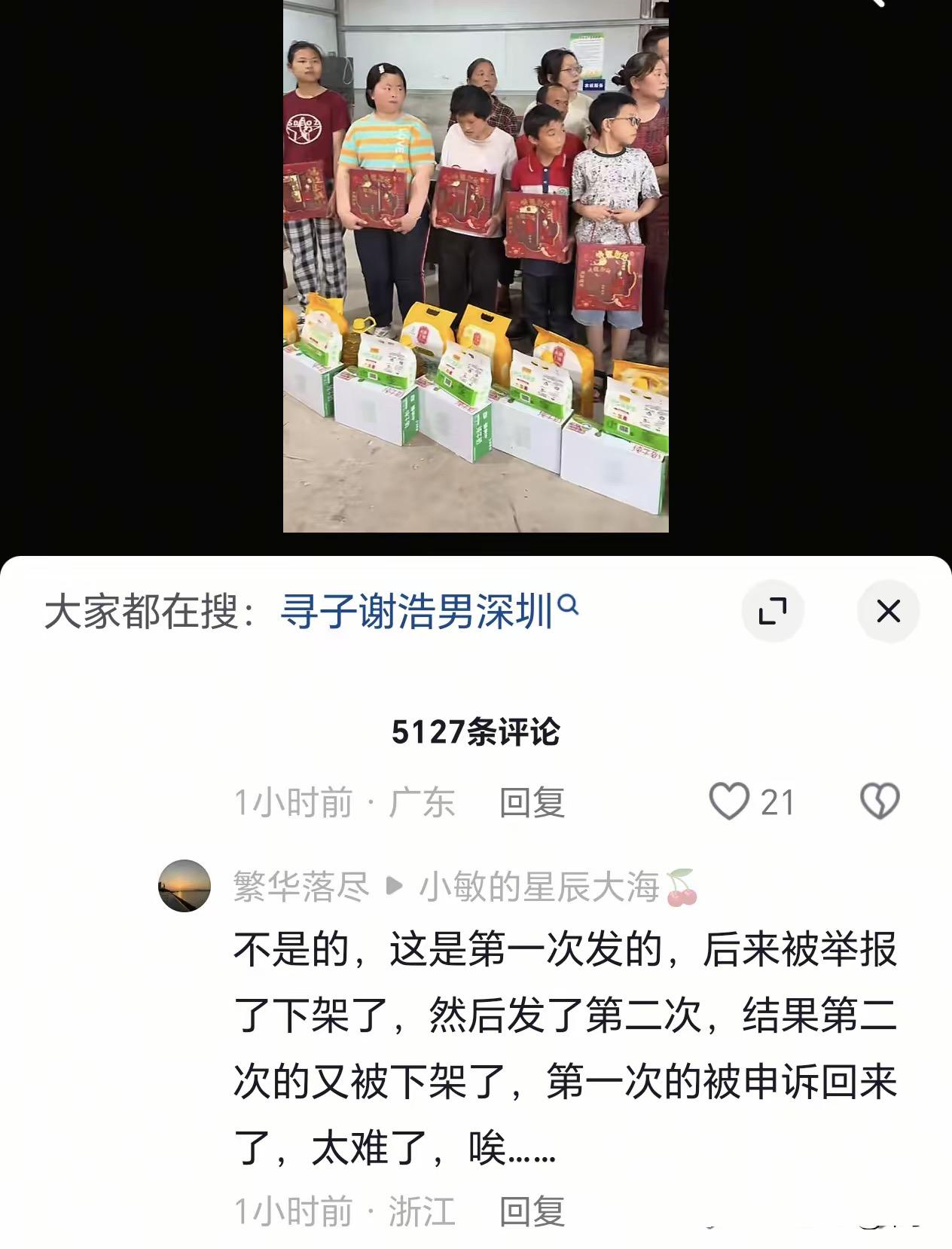Open 繁华落尽's profile by tapping the username
Viewport: 952px width, 1249px height.
(301, 887)
